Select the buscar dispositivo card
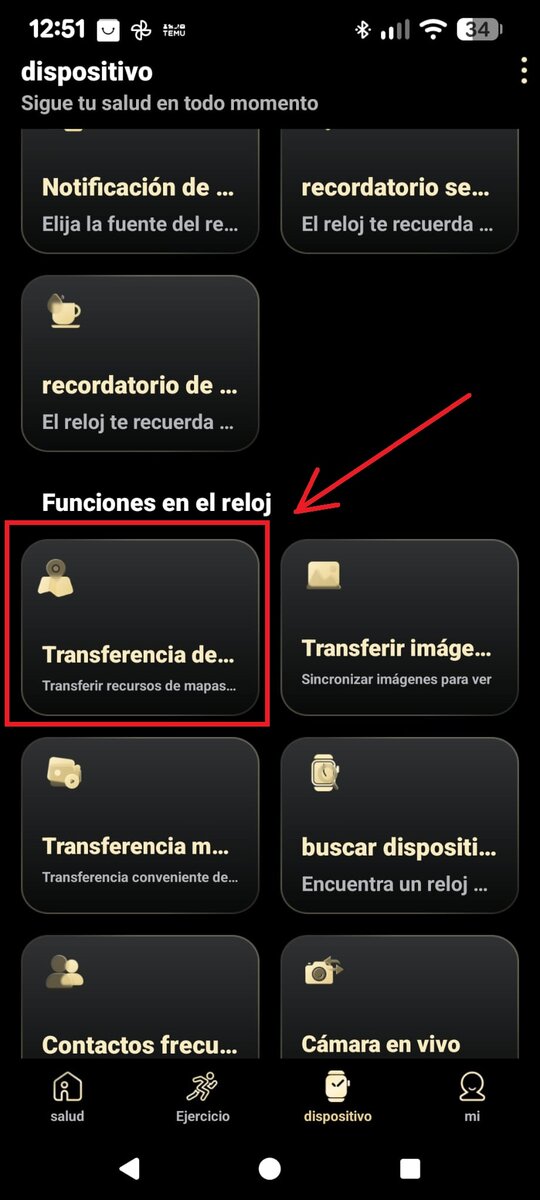 [x=400, y=826]
